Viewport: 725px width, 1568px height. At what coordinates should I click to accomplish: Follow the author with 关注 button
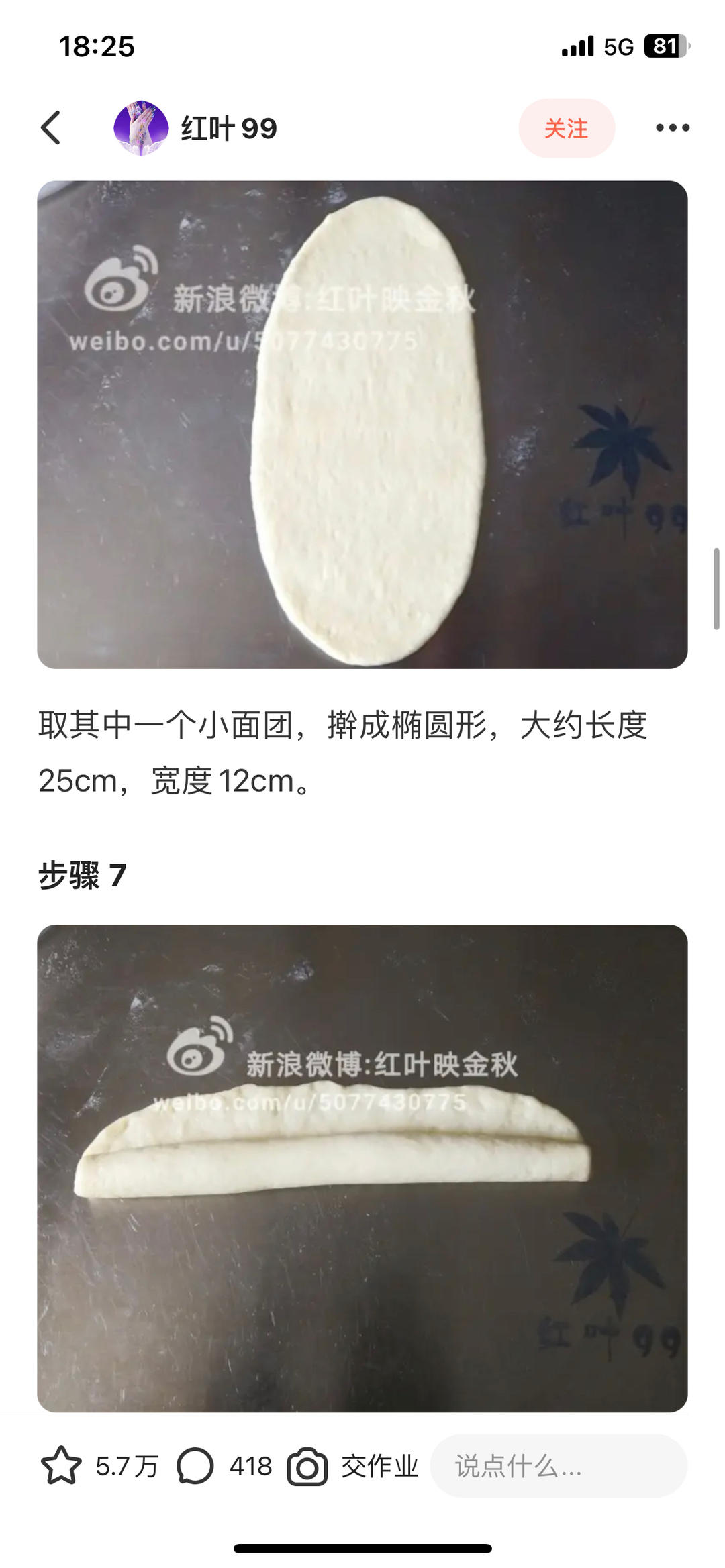567,128
